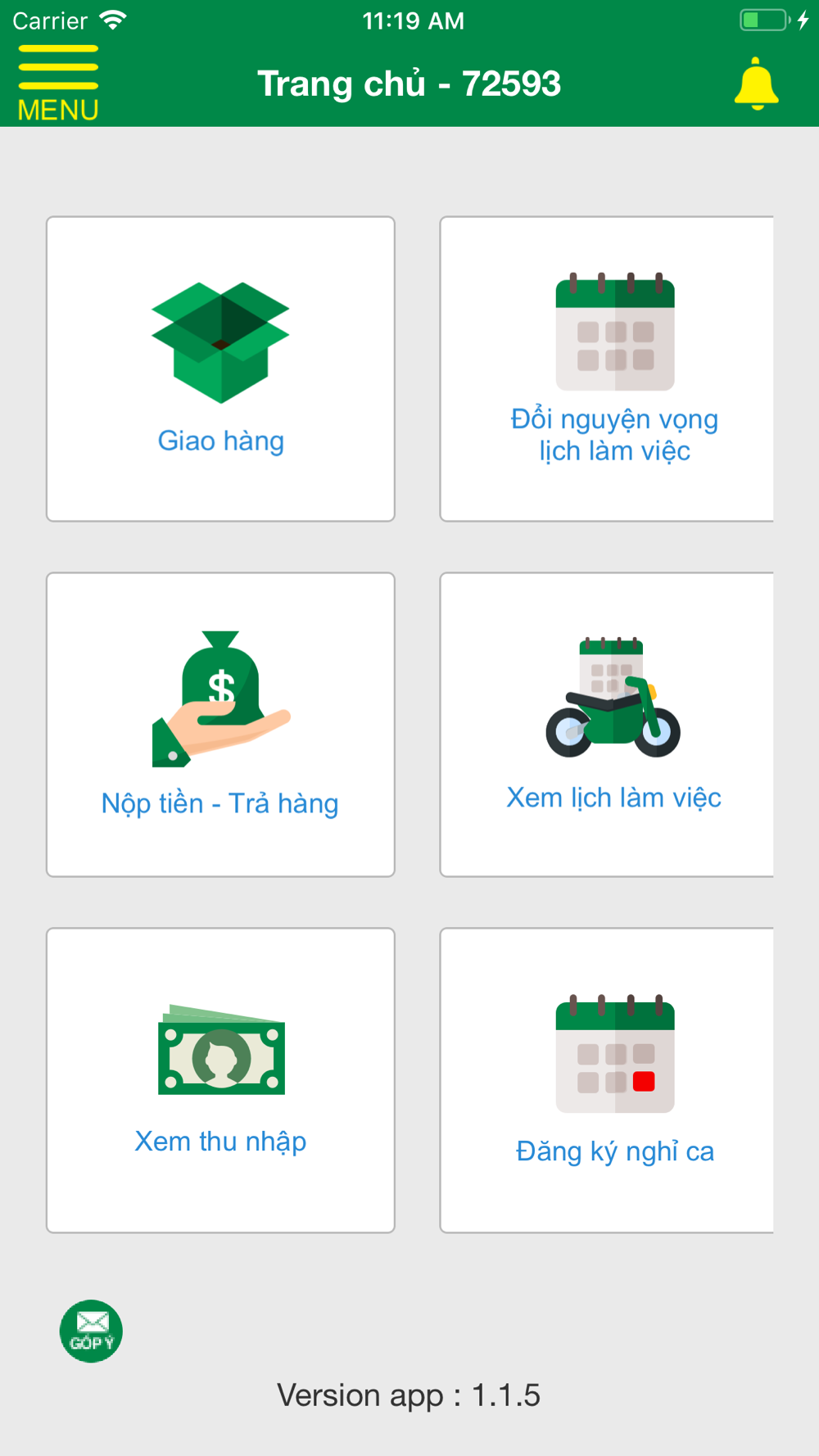Open the Giao hàng card
819x1456 pixels.
[x=220, y=369]
